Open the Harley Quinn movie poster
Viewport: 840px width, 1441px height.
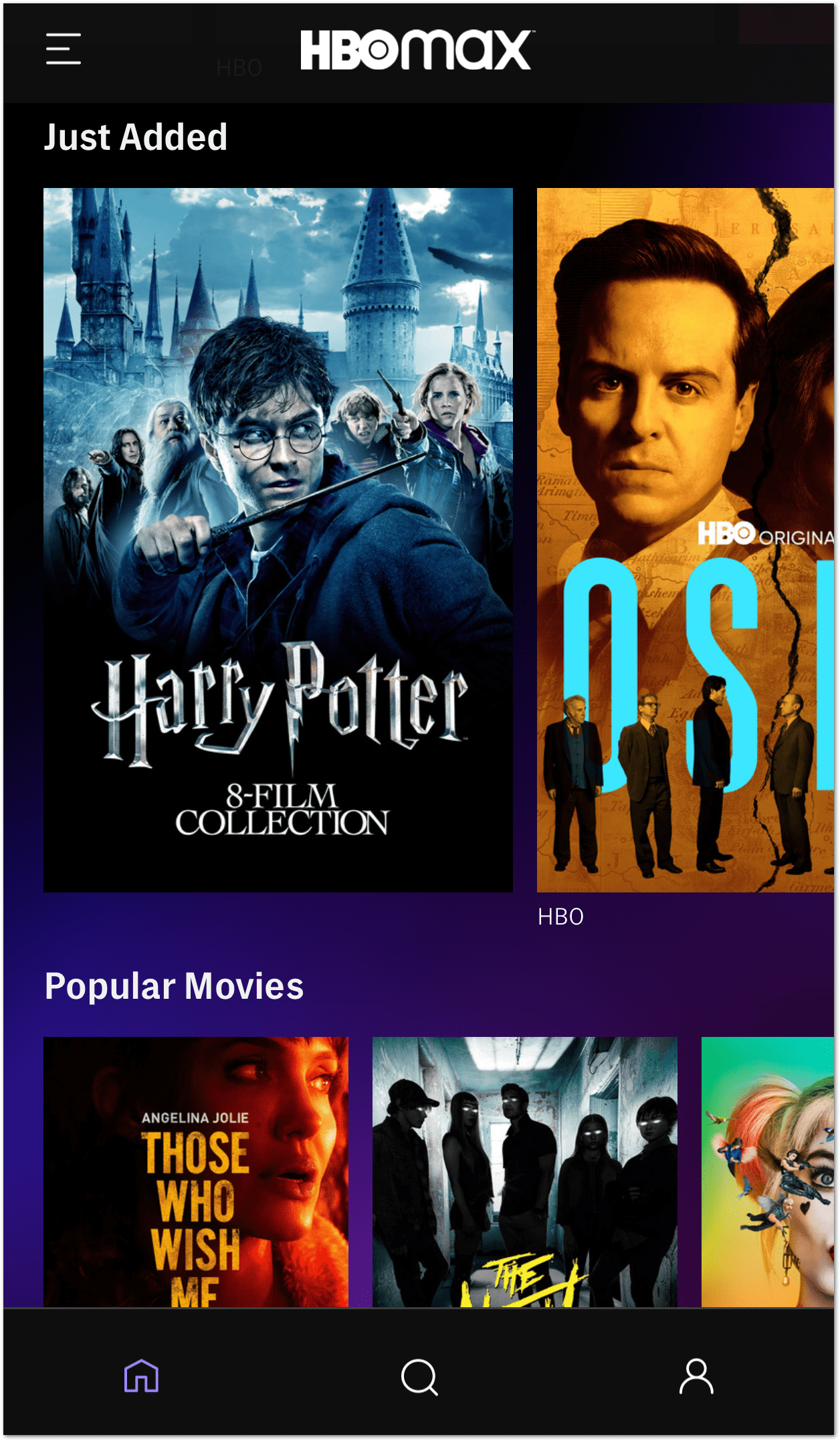768,1171
